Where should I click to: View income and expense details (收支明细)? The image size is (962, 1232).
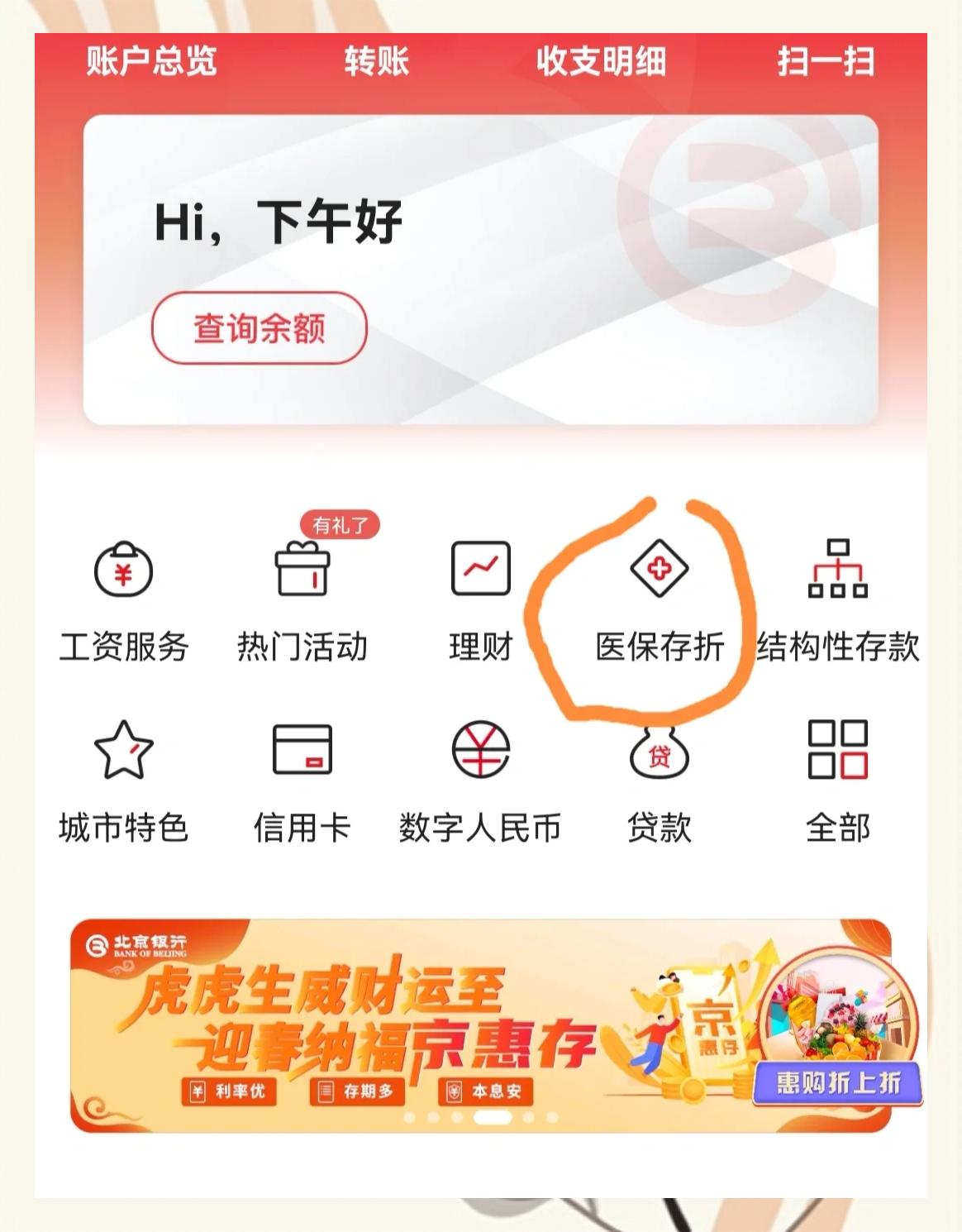(601, 61)
